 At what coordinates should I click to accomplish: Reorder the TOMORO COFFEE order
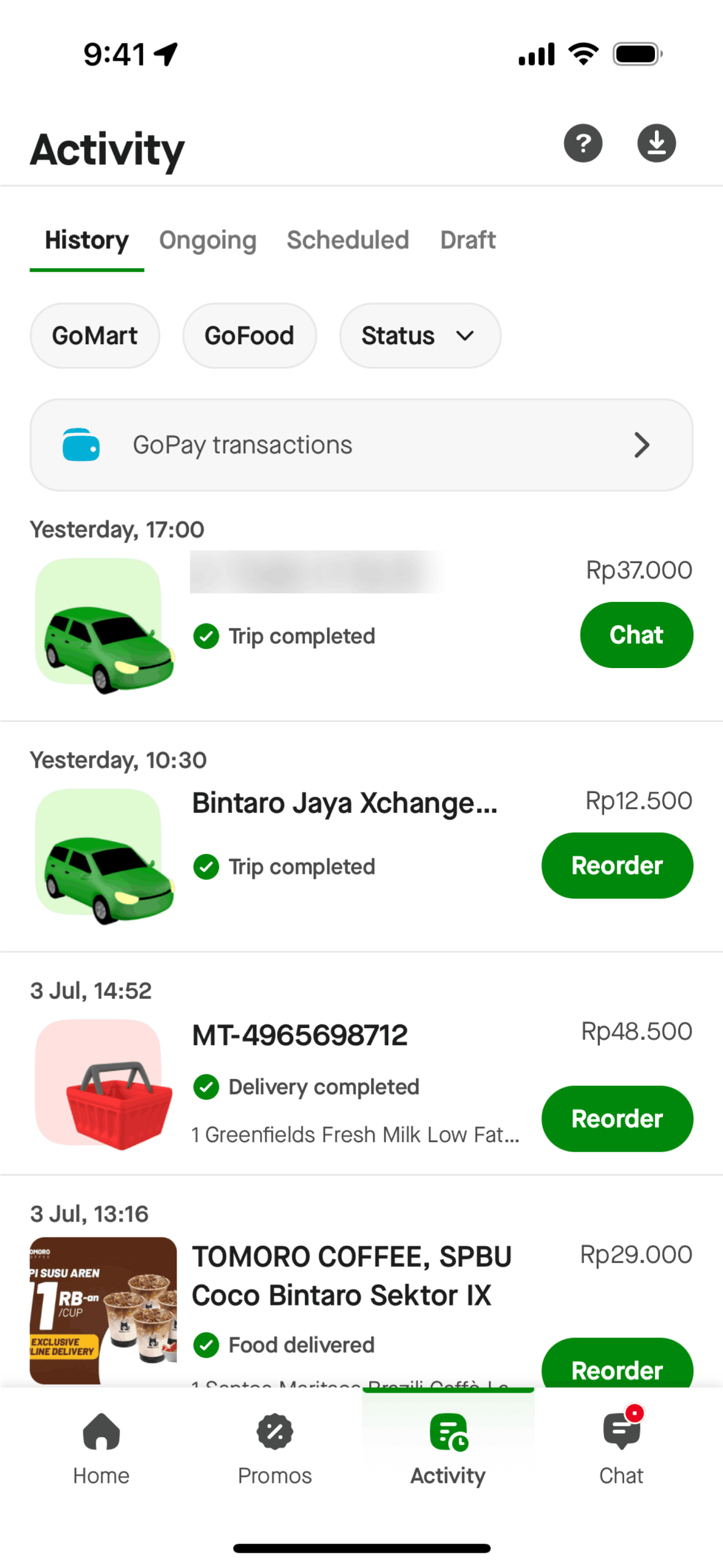point(617,1370)
